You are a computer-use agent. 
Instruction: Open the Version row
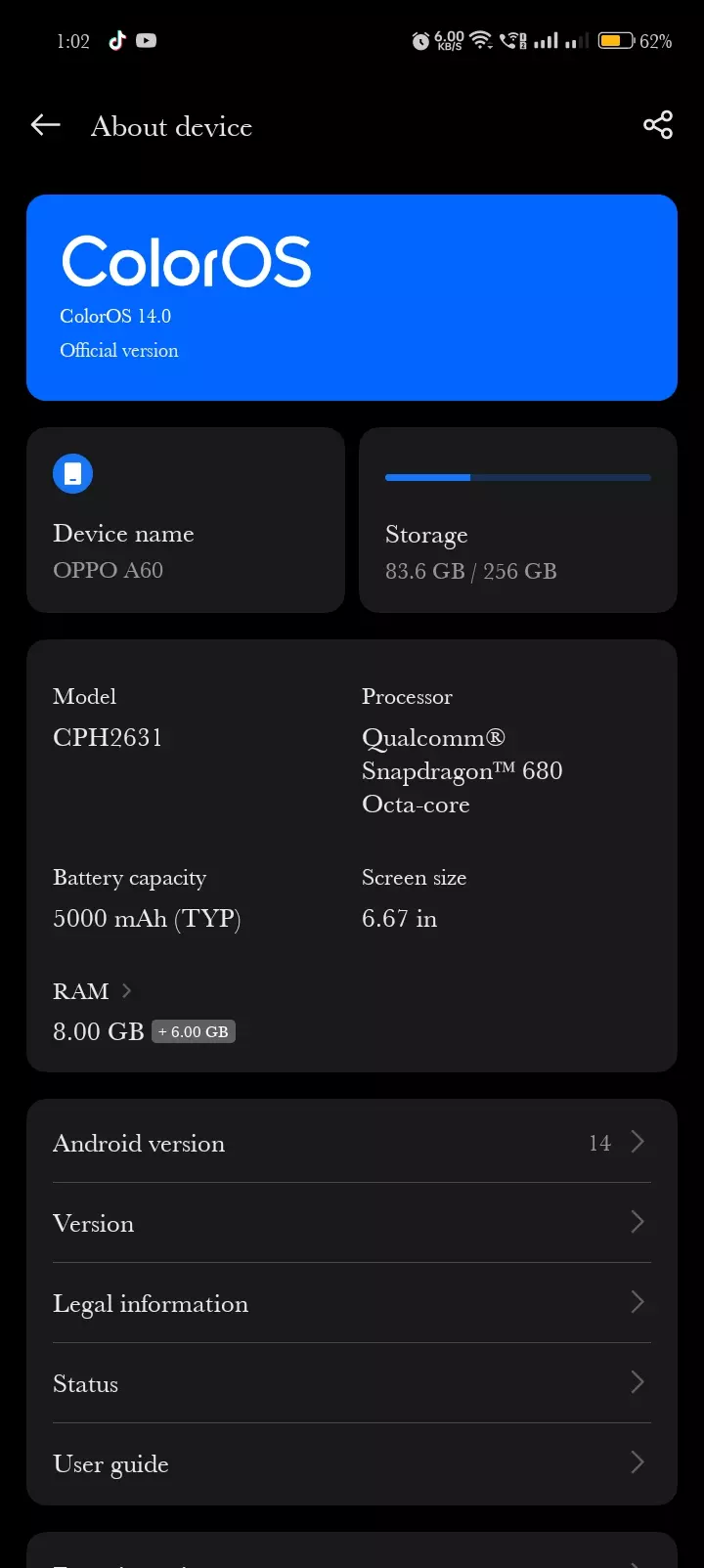tap(351, 1223)
